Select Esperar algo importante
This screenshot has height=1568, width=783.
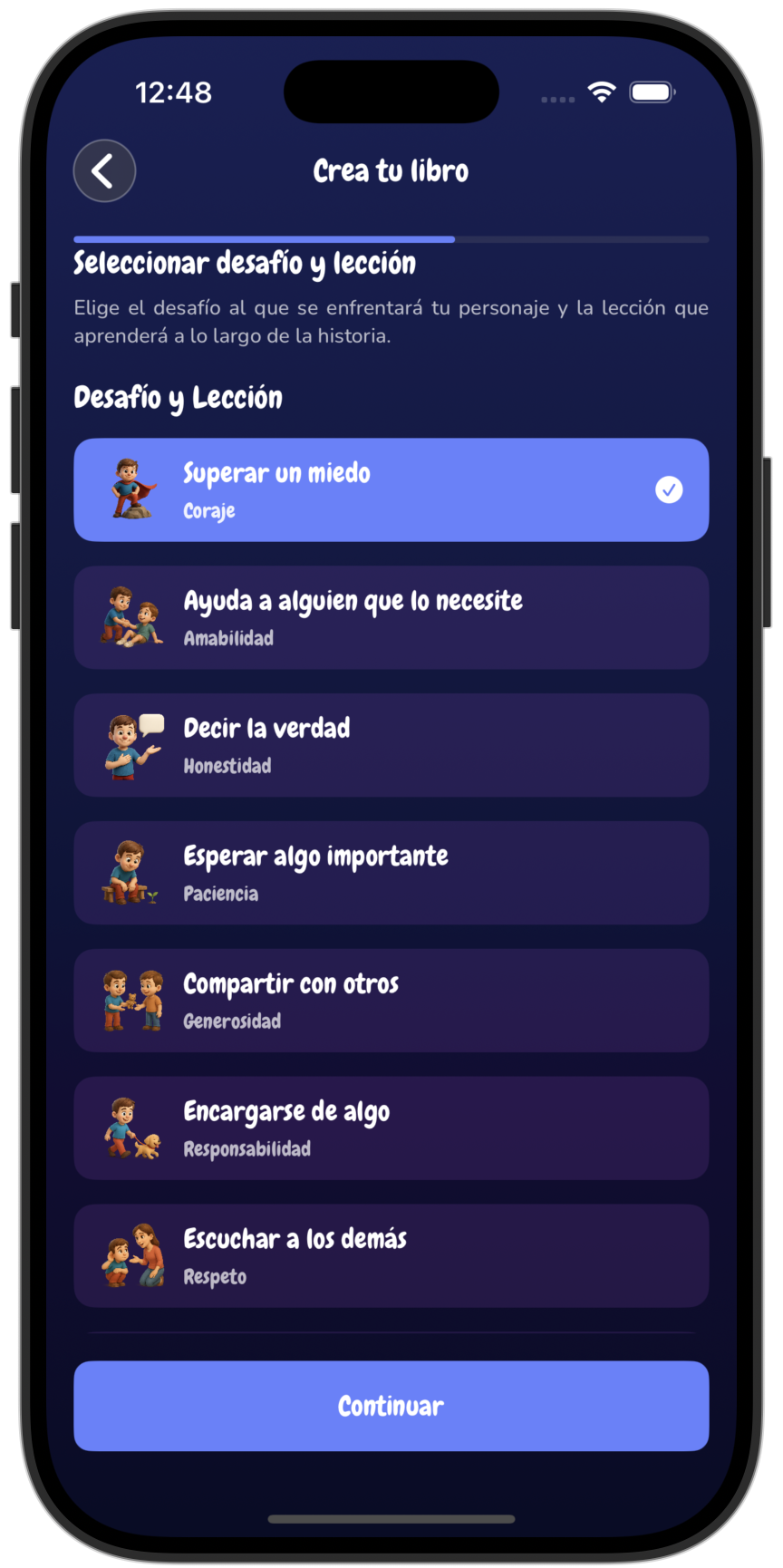pos(391,874)
